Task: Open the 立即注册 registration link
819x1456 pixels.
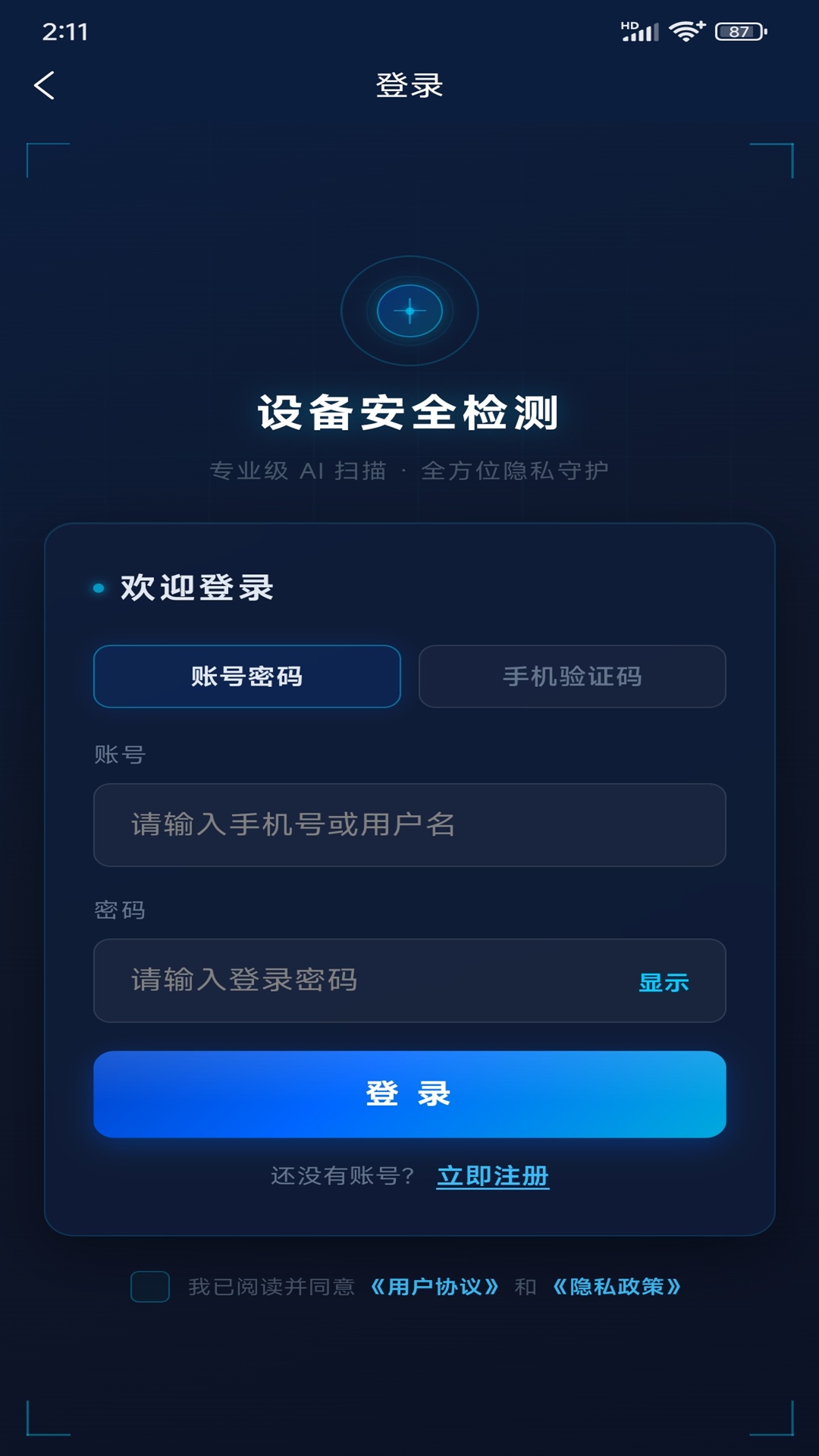Action: pyautogui.click(x=493, y=1176)
